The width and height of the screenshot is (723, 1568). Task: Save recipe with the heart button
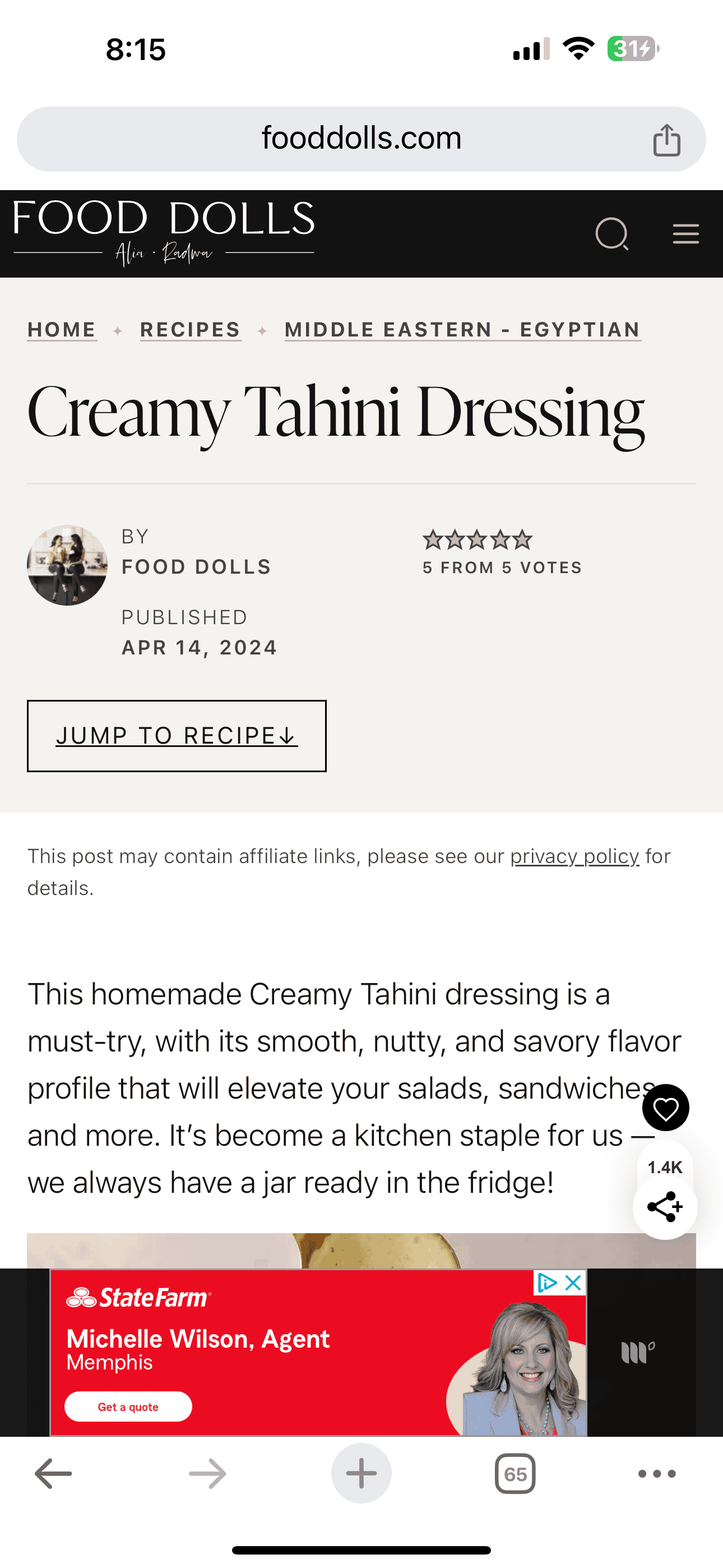tap(665, 1108)
